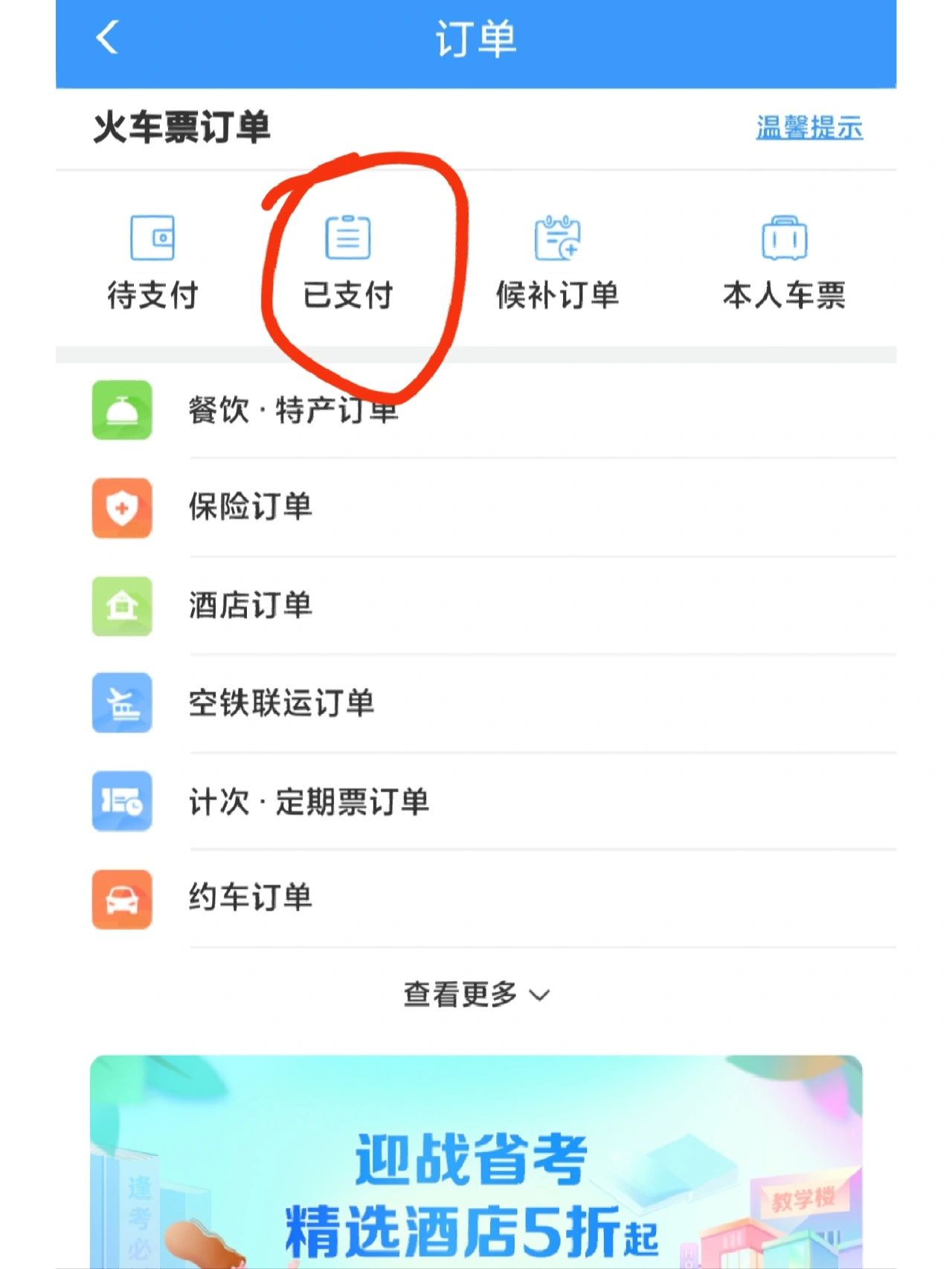Click the orange insurance shield icon
Image resolution: width=952 pixels, height=1269 pixels.
[x=121, y=507]
